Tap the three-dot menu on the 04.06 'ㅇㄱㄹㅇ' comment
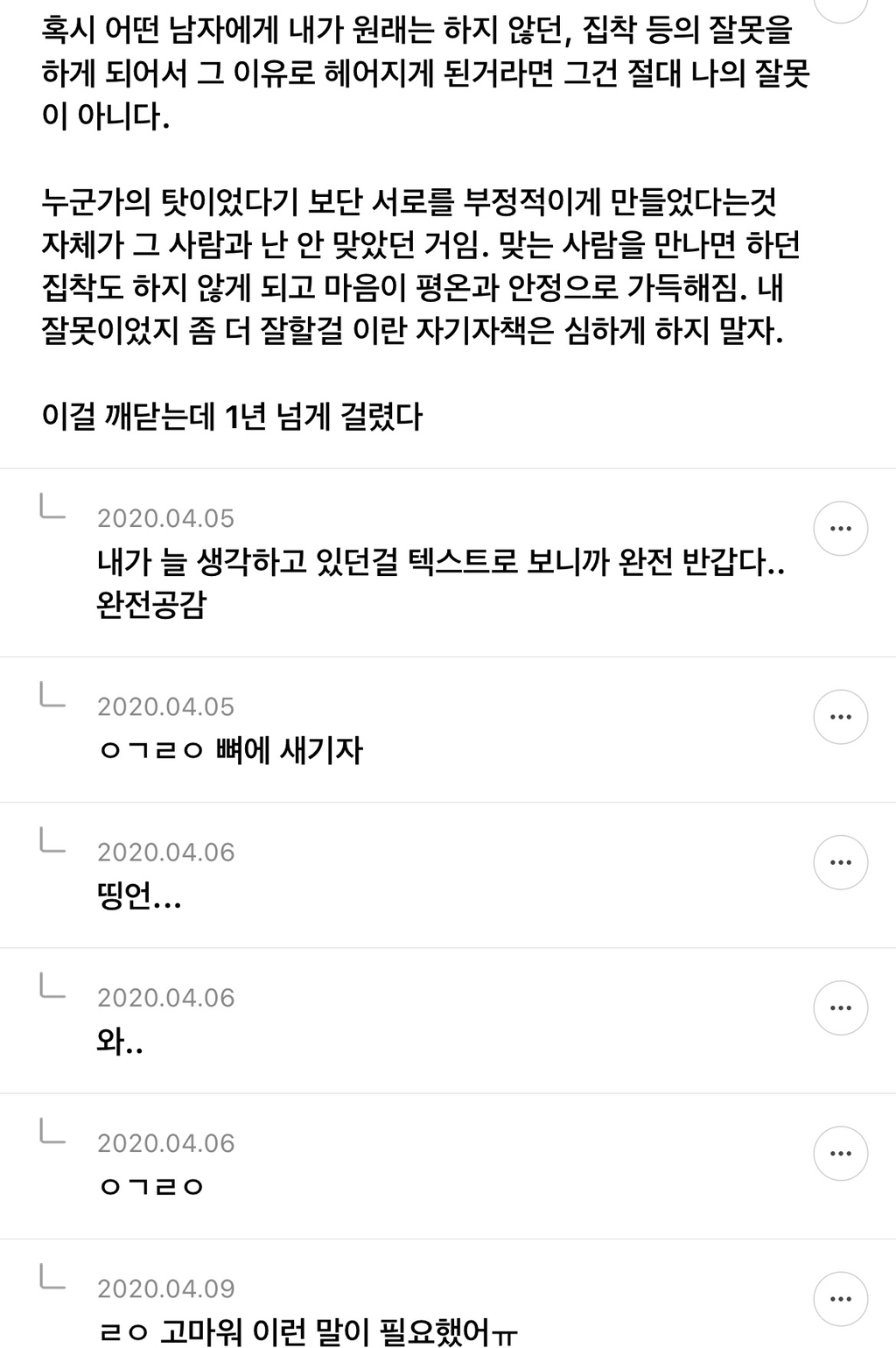Screen dimensions: 896x1348 tap(840, 1153)
